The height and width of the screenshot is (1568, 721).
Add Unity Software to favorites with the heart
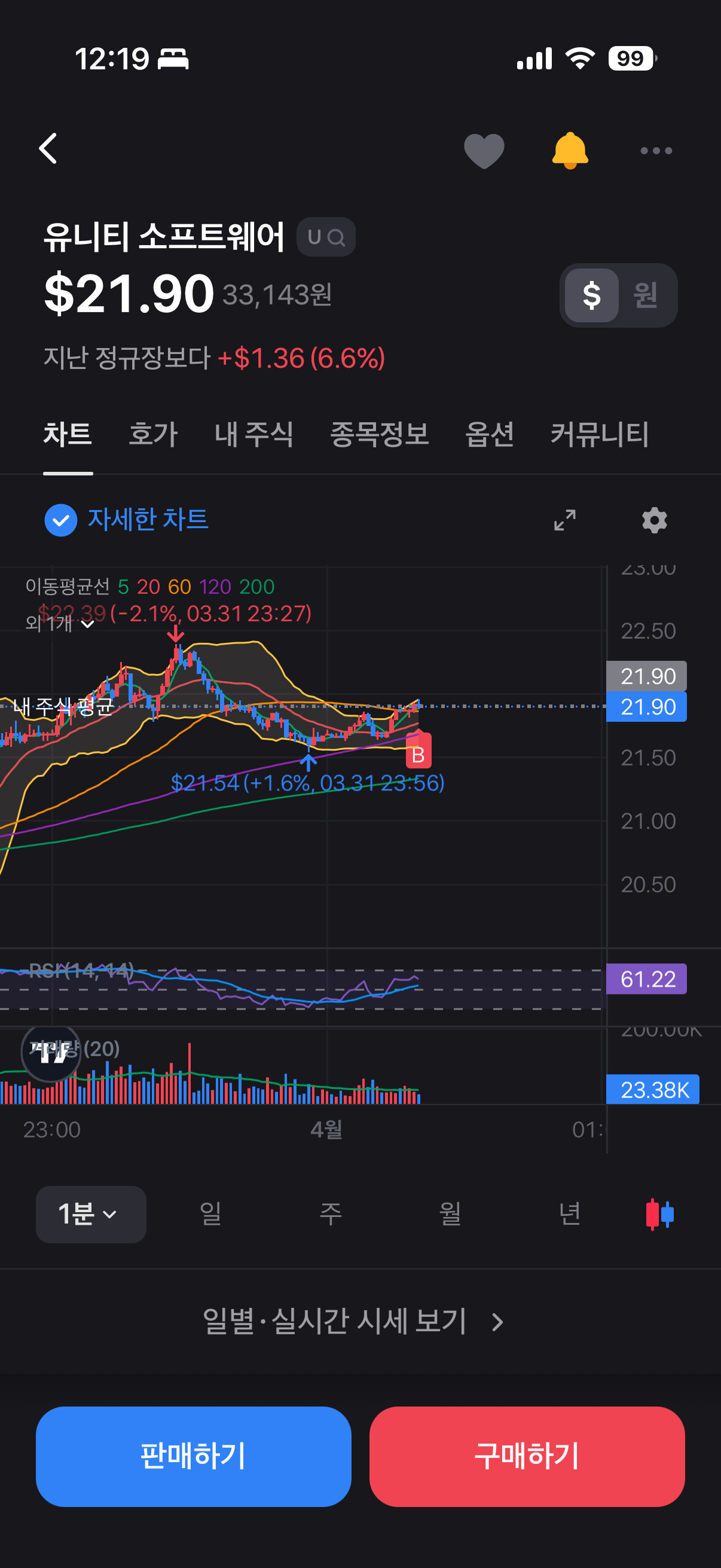pos(484,150)
